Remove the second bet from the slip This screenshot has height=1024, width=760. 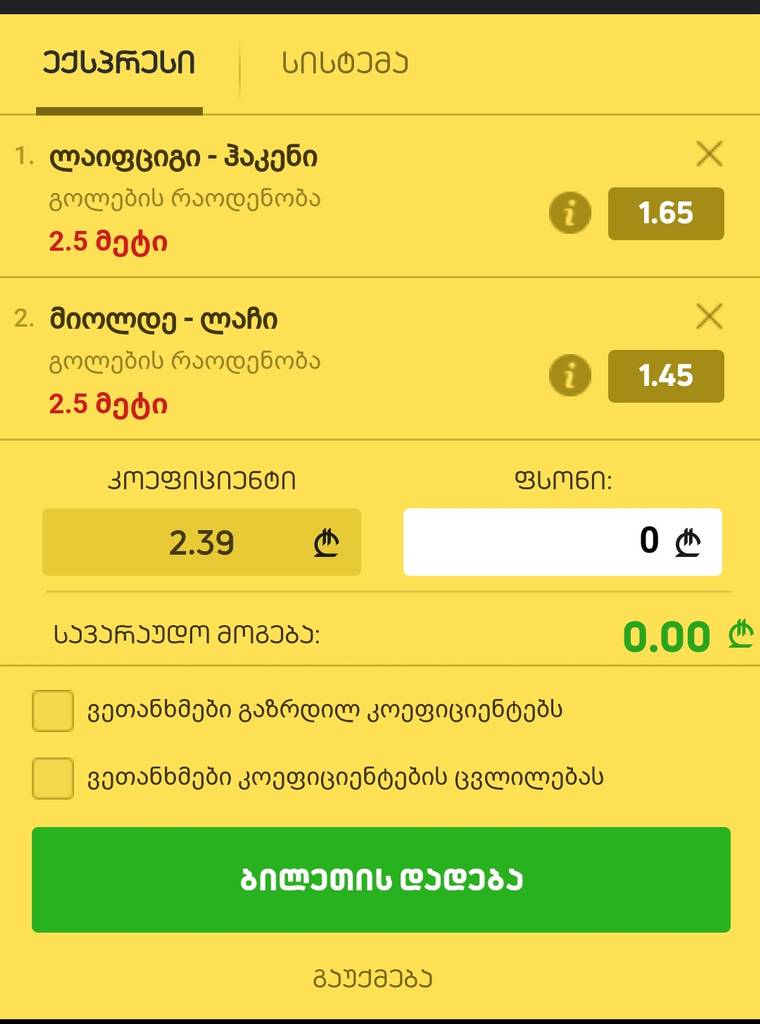click(x=710, y=317)
